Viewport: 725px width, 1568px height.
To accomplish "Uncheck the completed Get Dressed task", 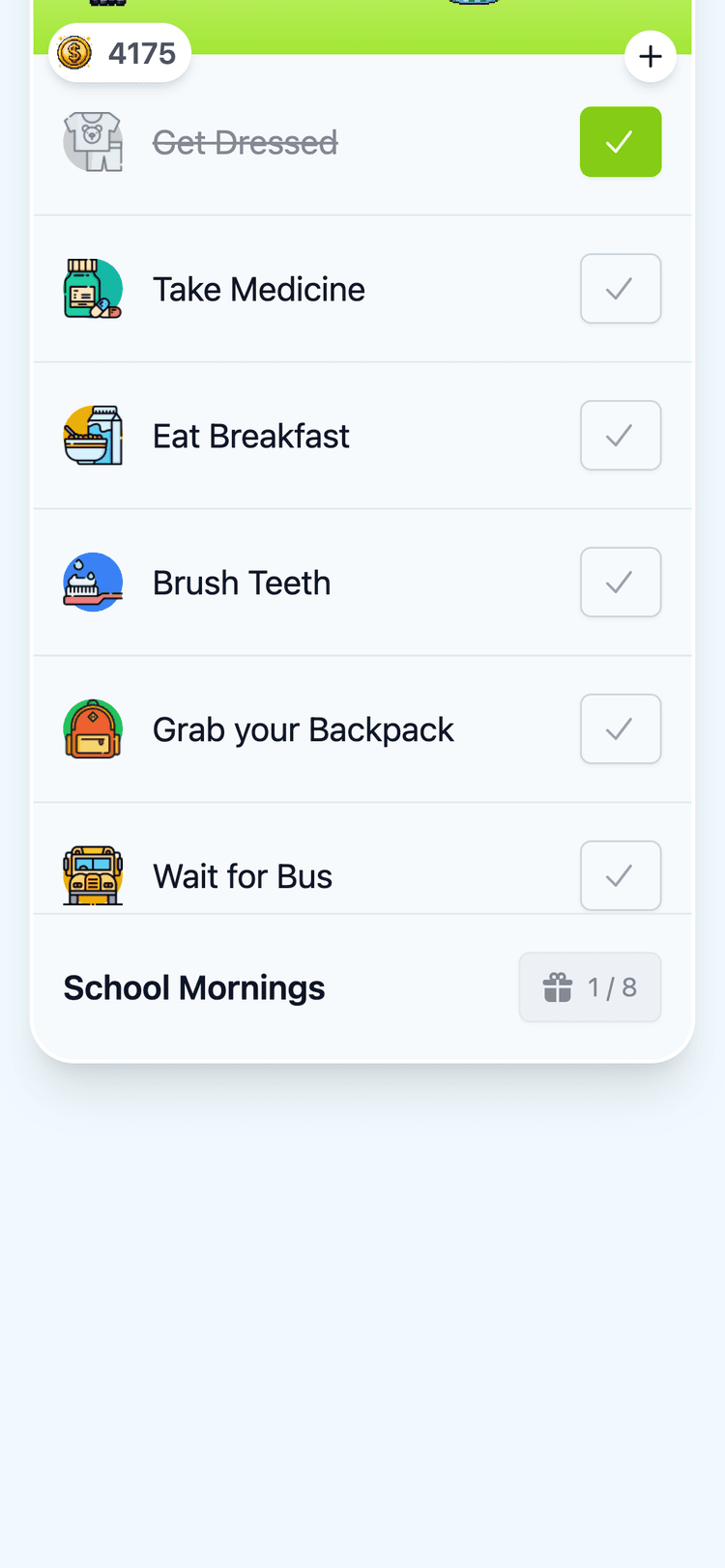I will (x=620, y=141).
